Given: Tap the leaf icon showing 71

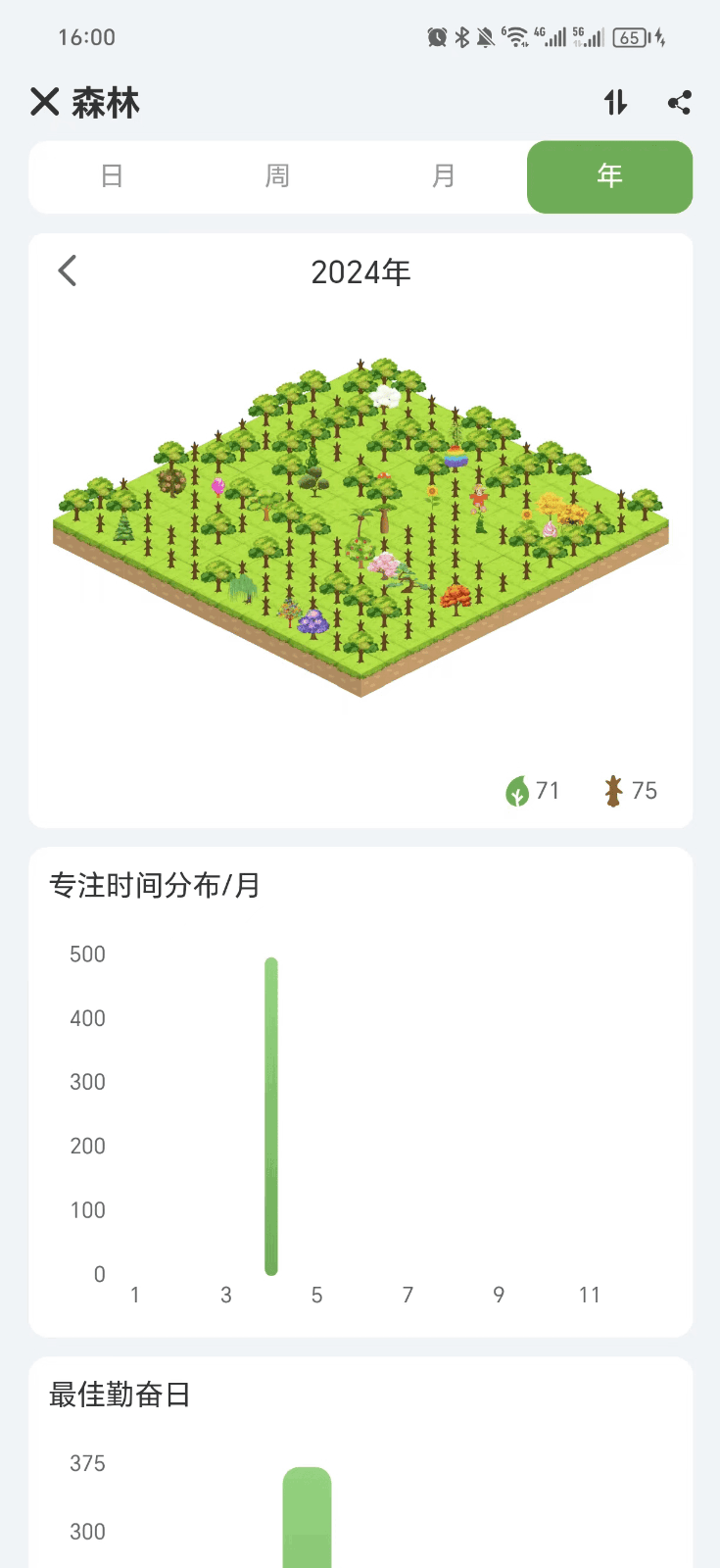Looking at the screenshot, I should coord(519,790).
